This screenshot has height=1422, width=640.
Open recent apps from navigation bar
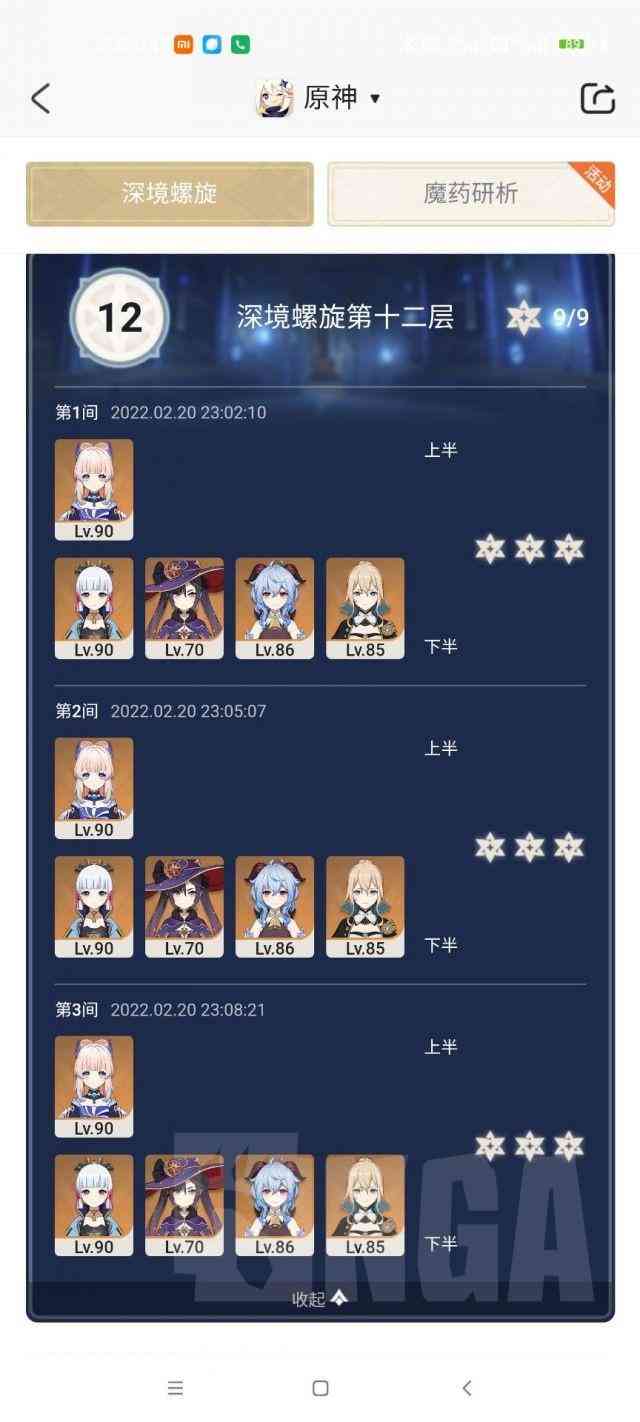[x=175, y=1387]
